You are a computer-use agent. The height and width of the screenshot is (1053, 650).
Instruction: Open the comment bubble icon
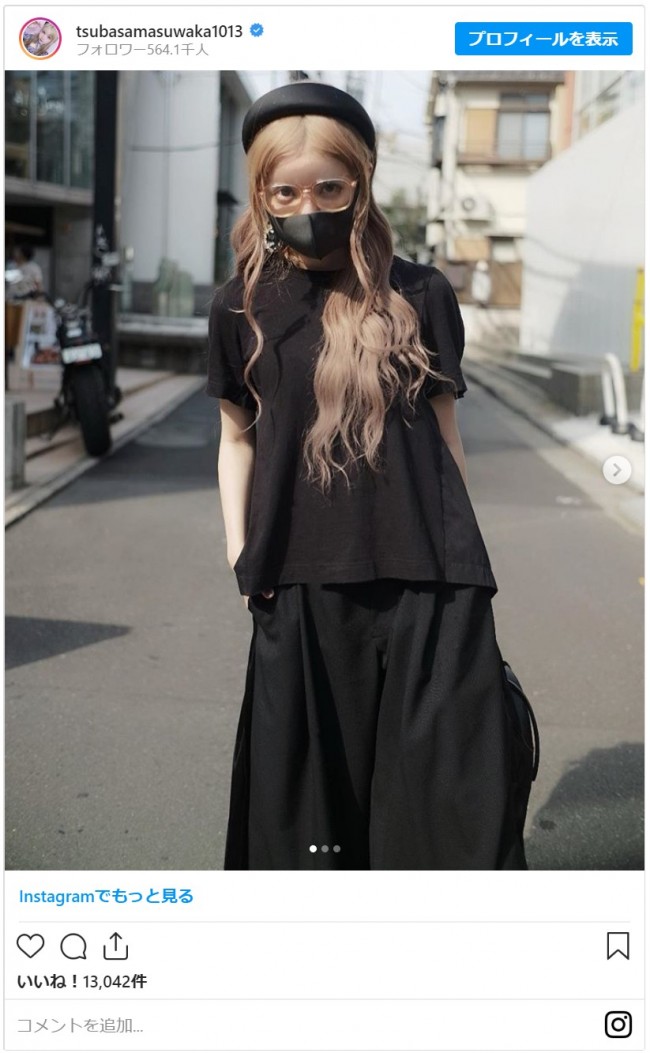pyautogui.click(x=73, y=946)
